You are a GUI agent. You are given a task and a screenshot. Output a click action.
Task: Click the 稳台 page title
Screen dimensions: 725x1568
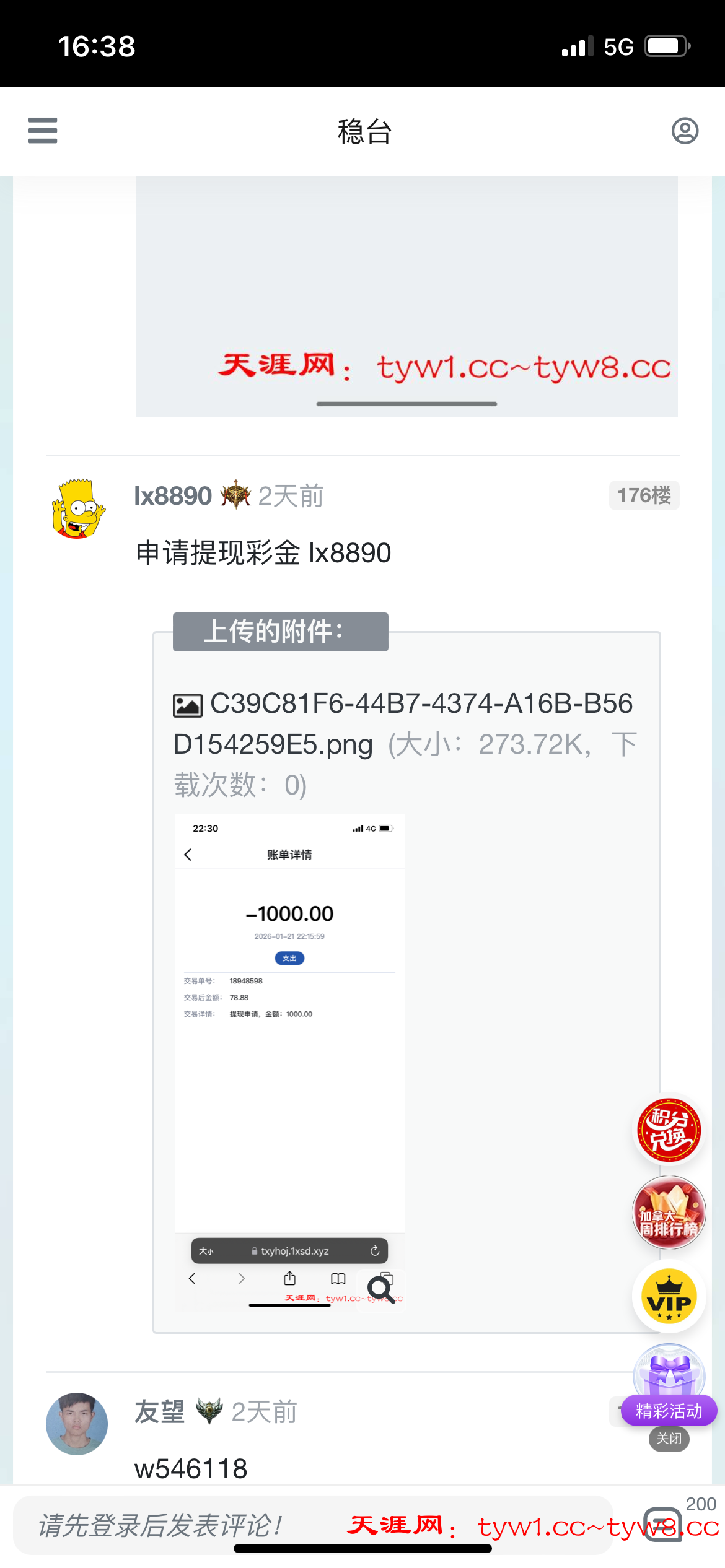tap(362, 131)
